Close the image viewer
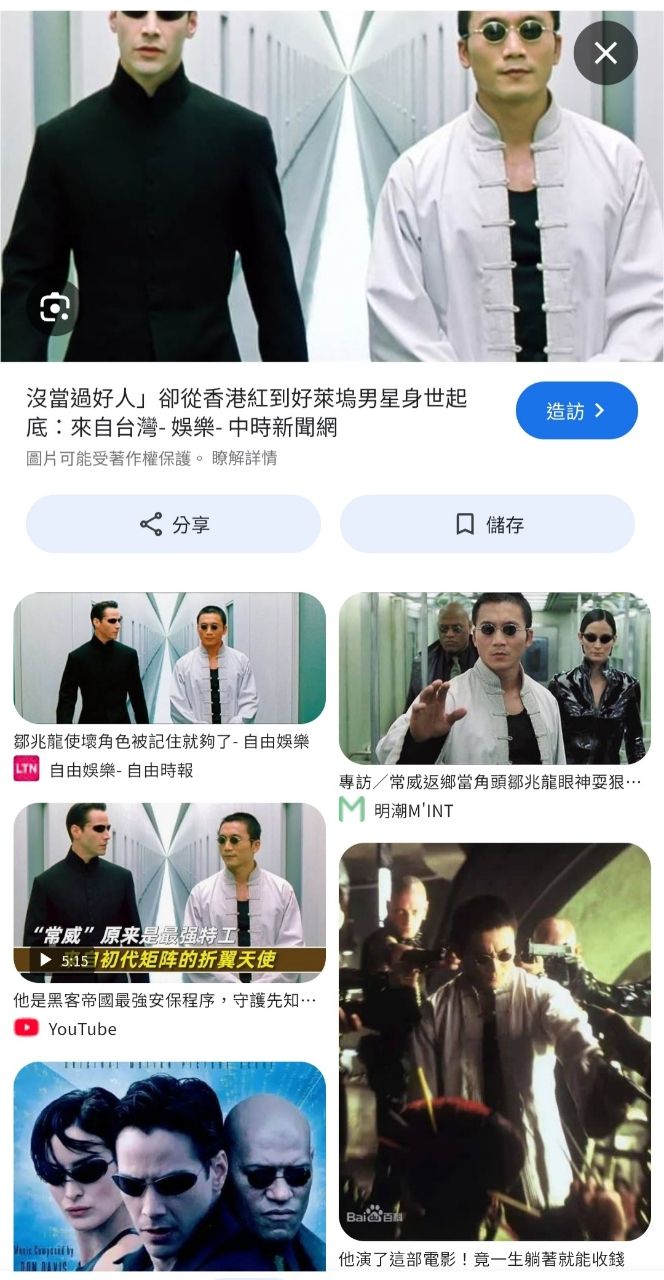Screen dimensions: 664x1280 coord(605,53)
